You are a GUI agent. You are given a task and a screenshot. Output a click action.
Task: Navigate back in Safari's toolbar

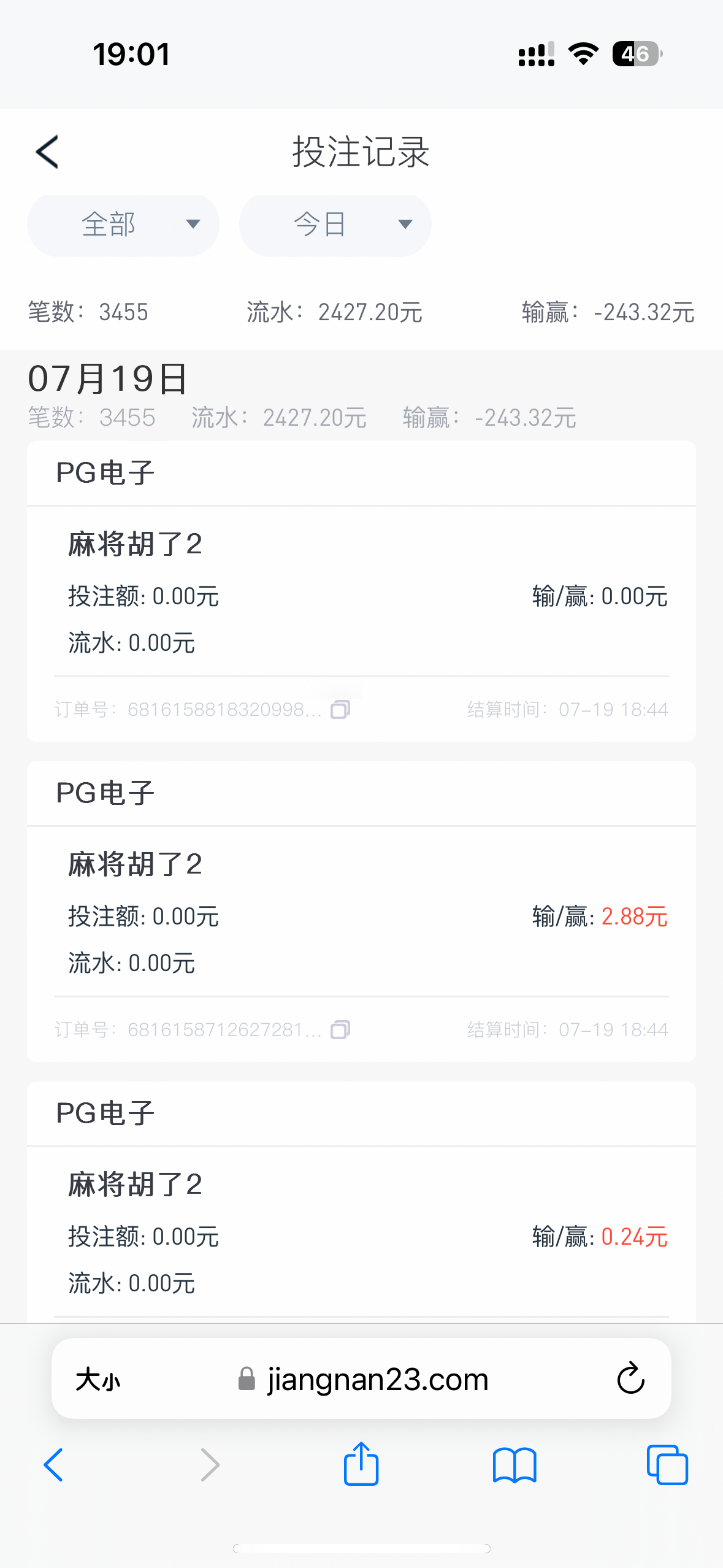53,1465
